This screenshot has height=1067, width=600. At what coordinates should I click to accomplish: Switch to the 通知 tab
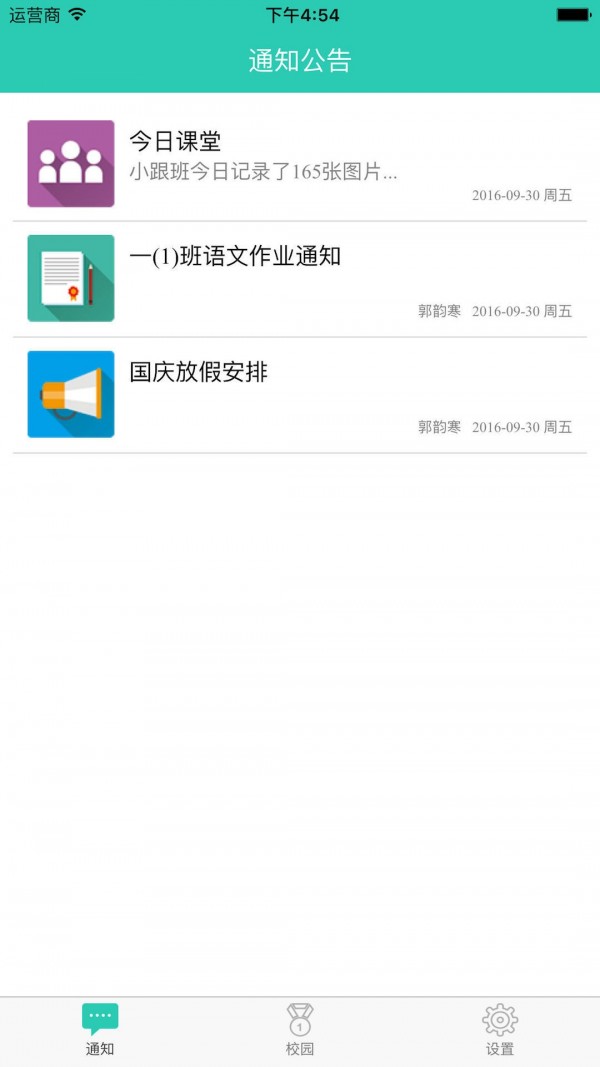[100, 1030]
